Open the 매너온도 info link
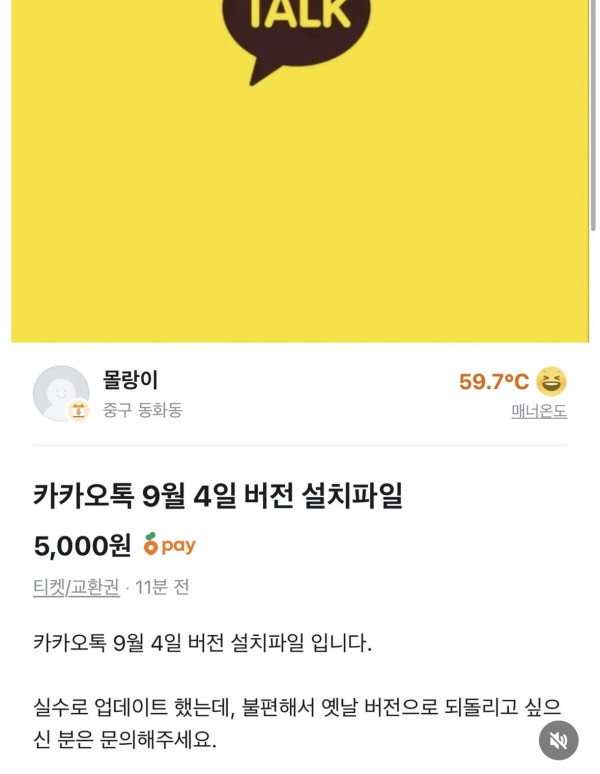 coord(539,411)
